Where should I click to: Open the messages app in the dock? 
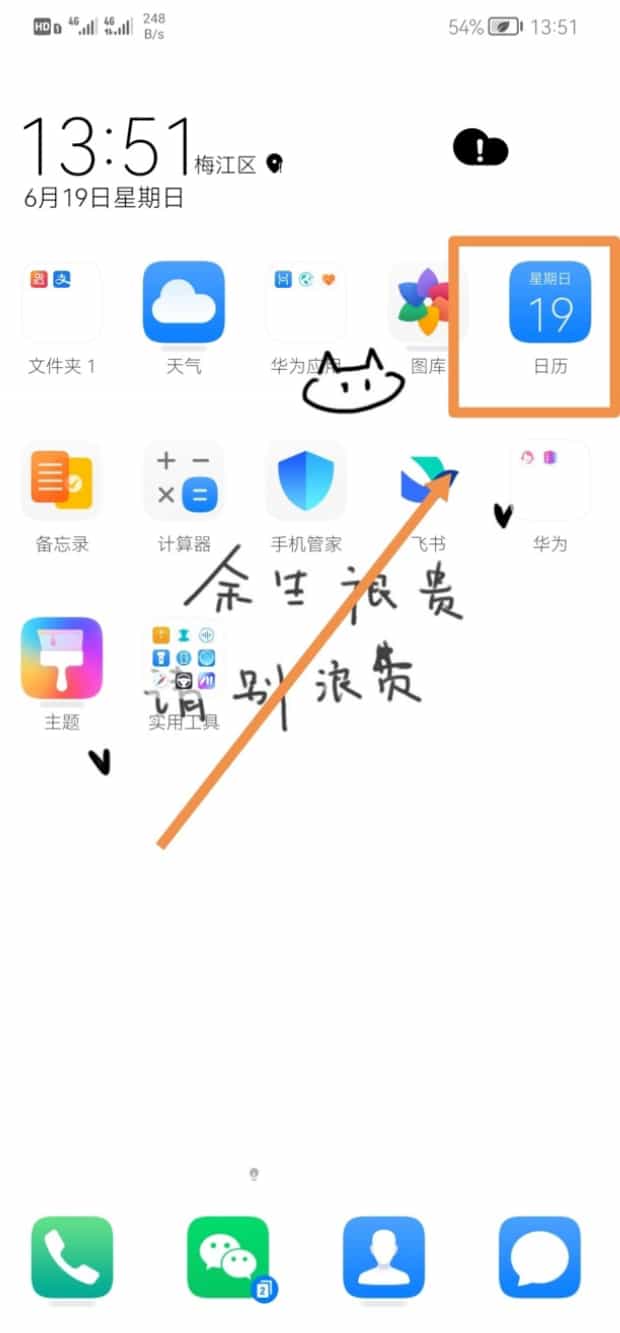coord(540,1257)
